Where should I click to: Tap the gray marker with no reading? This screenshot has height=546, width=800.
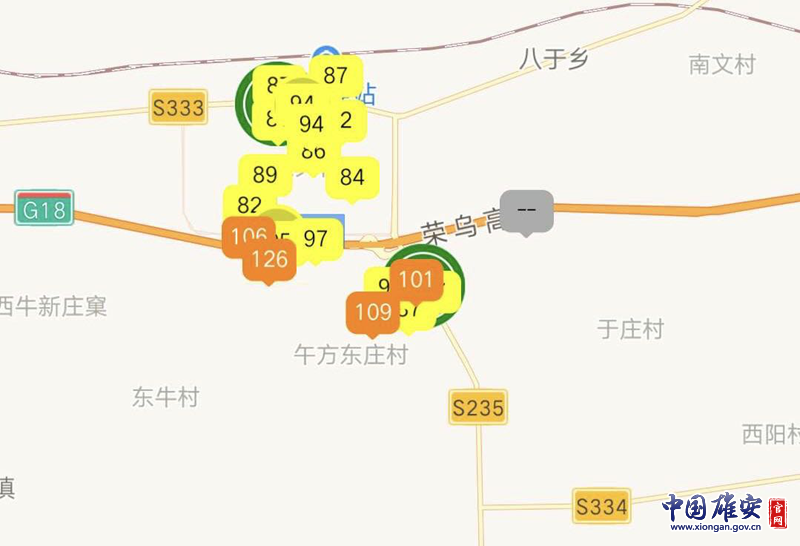pos(527,210)
